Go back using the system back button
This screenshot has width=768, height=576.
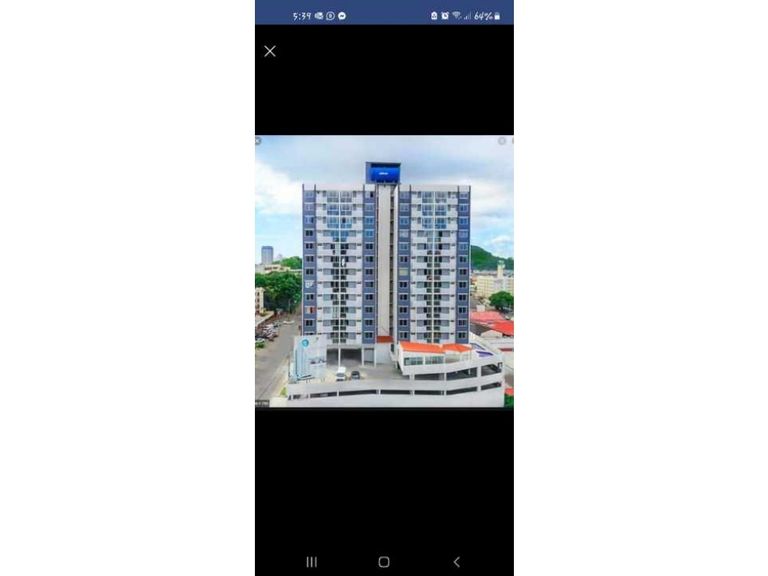[457, 562]
